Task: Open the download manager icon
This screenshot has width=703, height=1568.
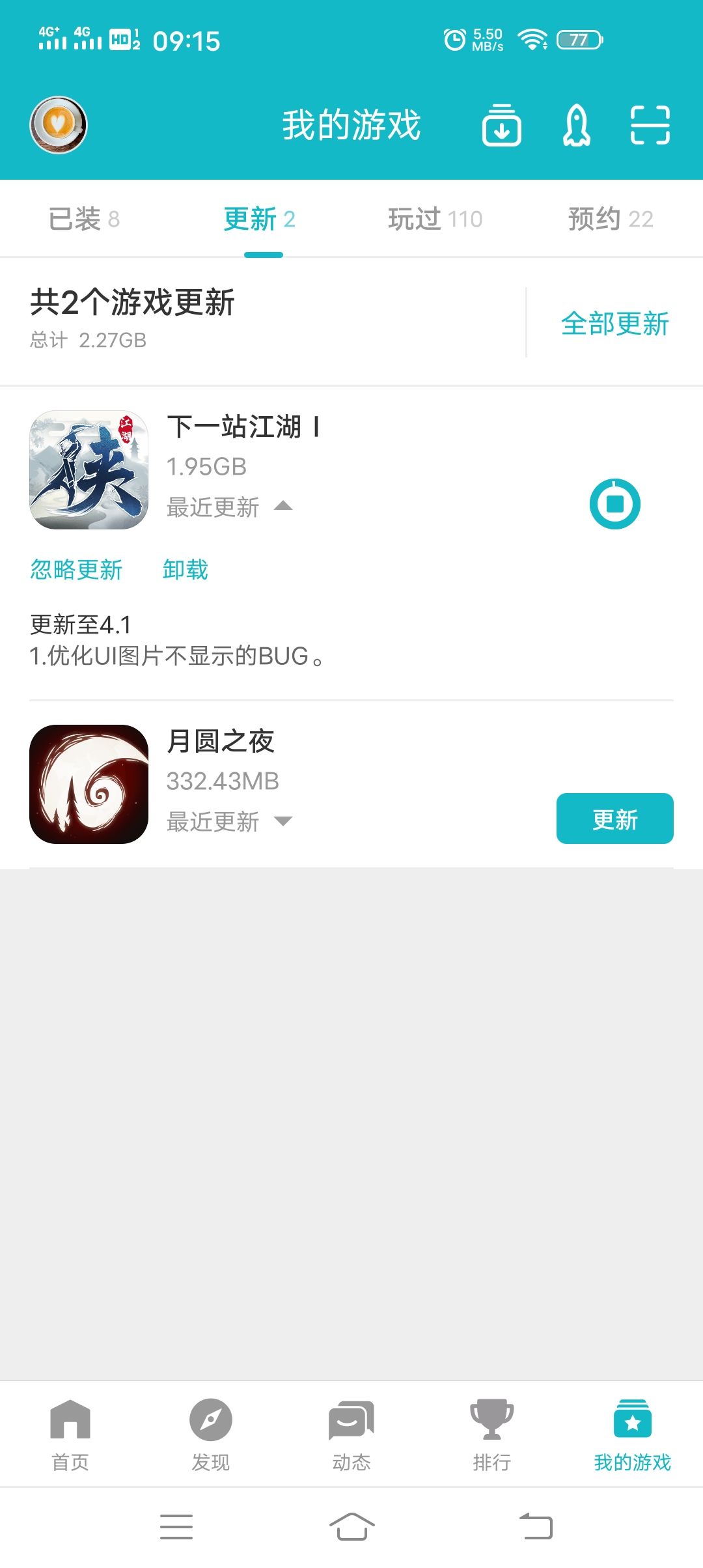Action: [x=501, y=125]
